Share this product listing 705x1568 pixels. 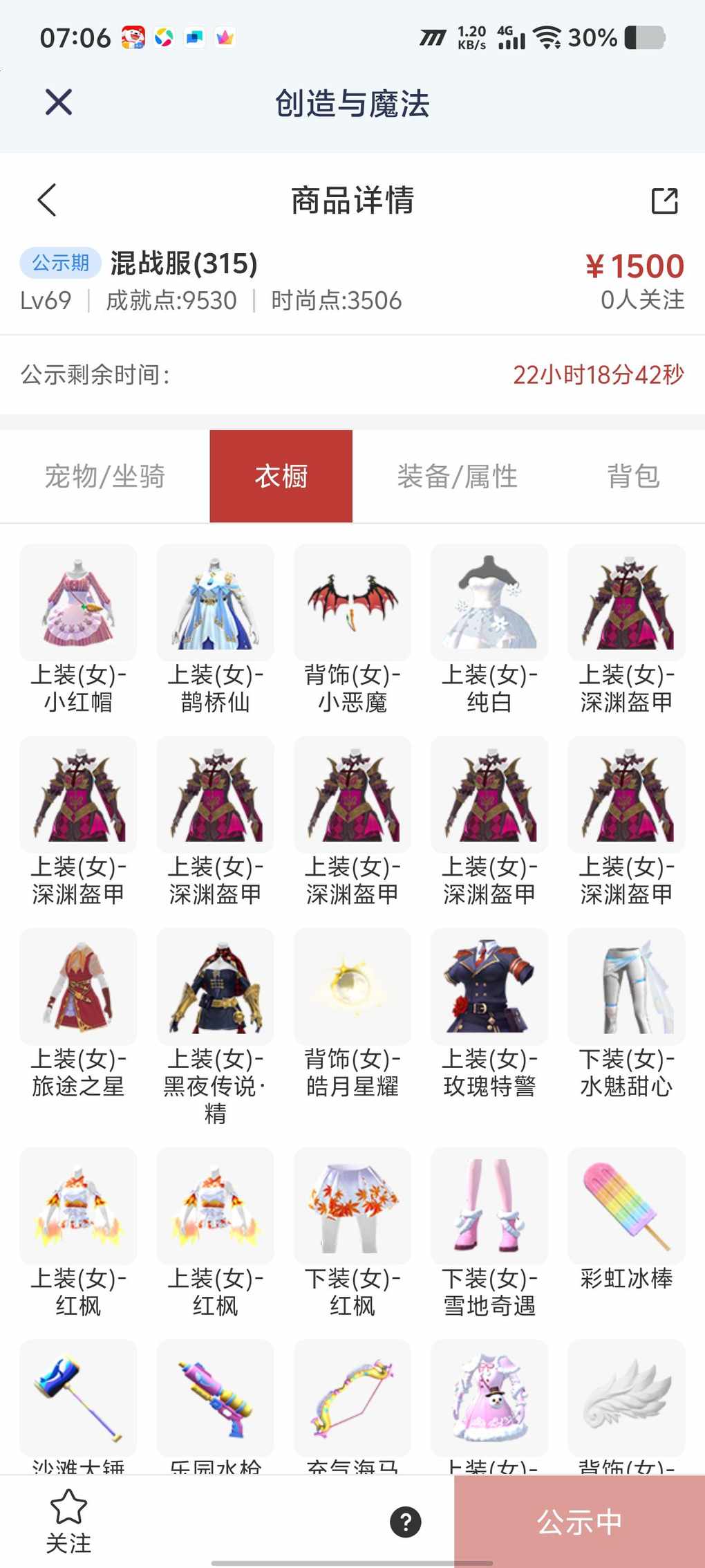point(664,201)
